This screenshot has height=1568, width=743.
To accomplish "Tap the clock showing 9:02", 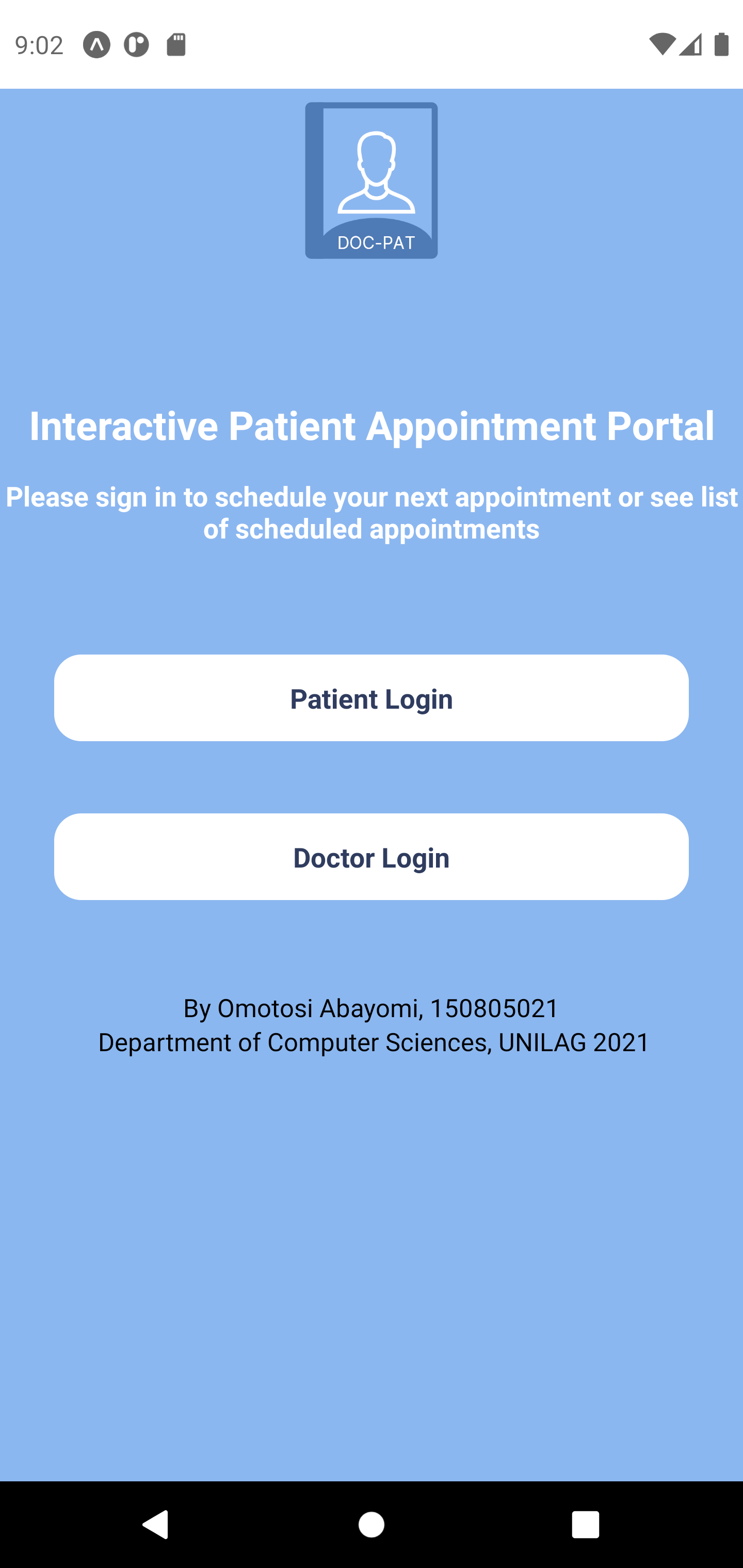I will click(39, 44).
